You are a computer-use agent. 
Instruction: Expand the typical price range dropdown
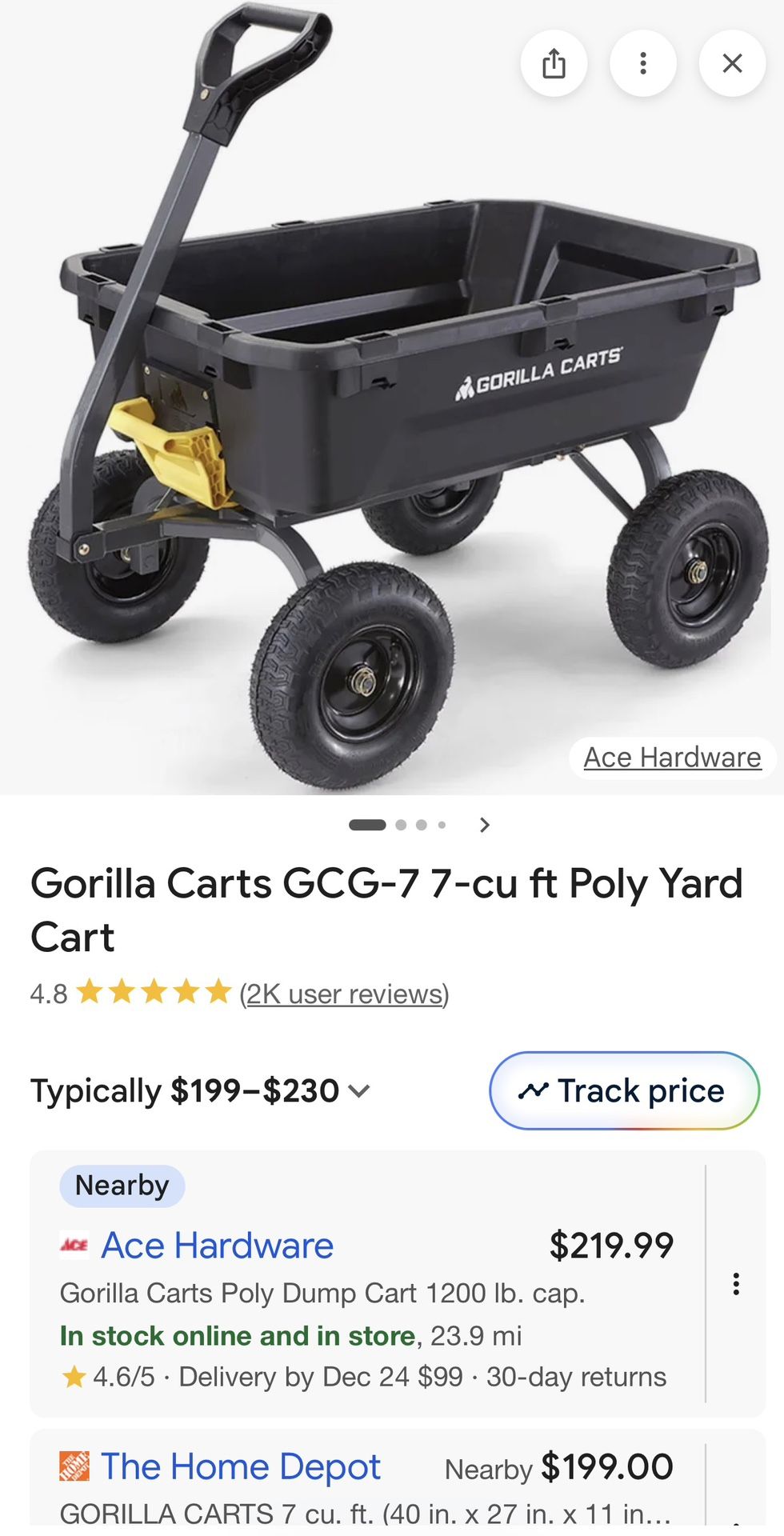tap(360, 1090)
